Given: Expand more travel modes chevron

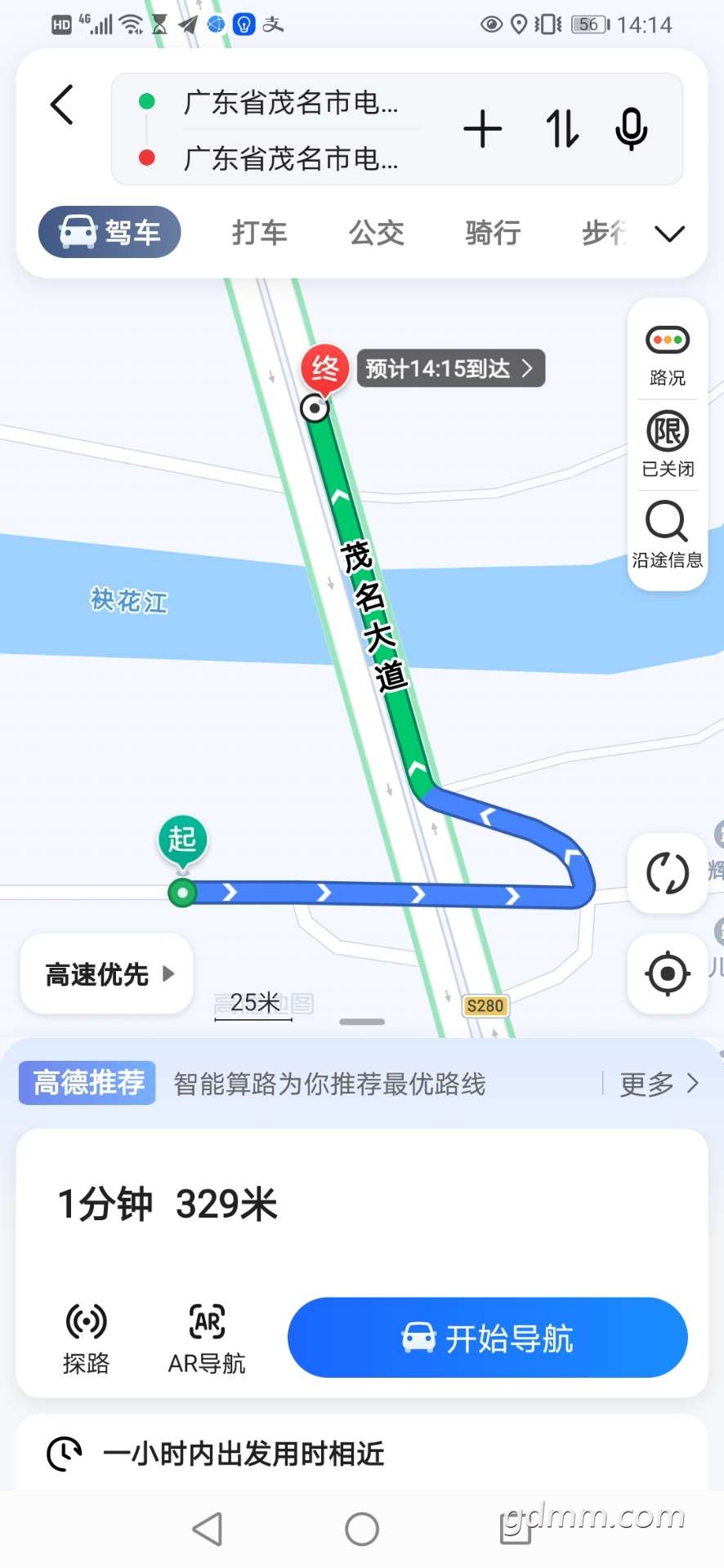Looking at the screenshot, I should [x=669, y=234].
